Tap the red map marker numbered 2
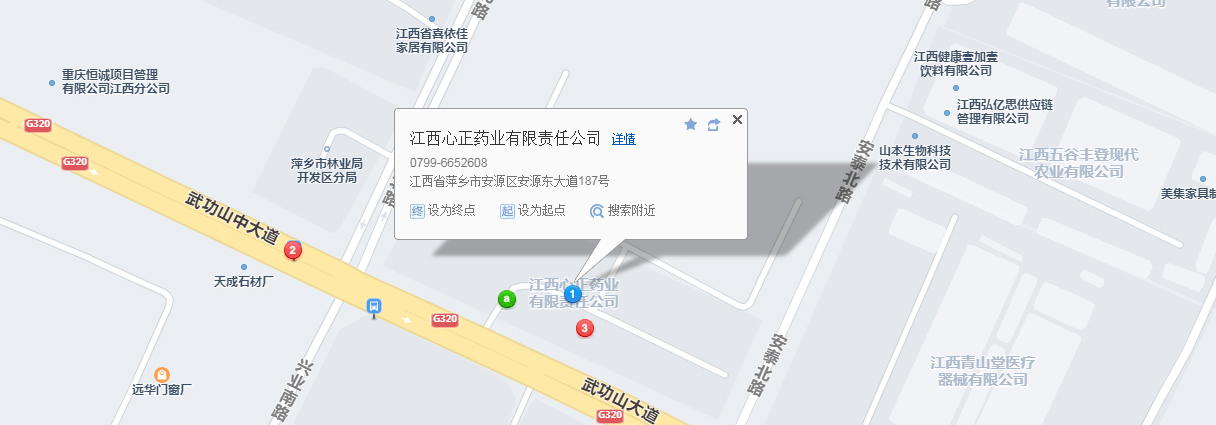Viewport: 1216px width, 425px height. pos(292,250)
